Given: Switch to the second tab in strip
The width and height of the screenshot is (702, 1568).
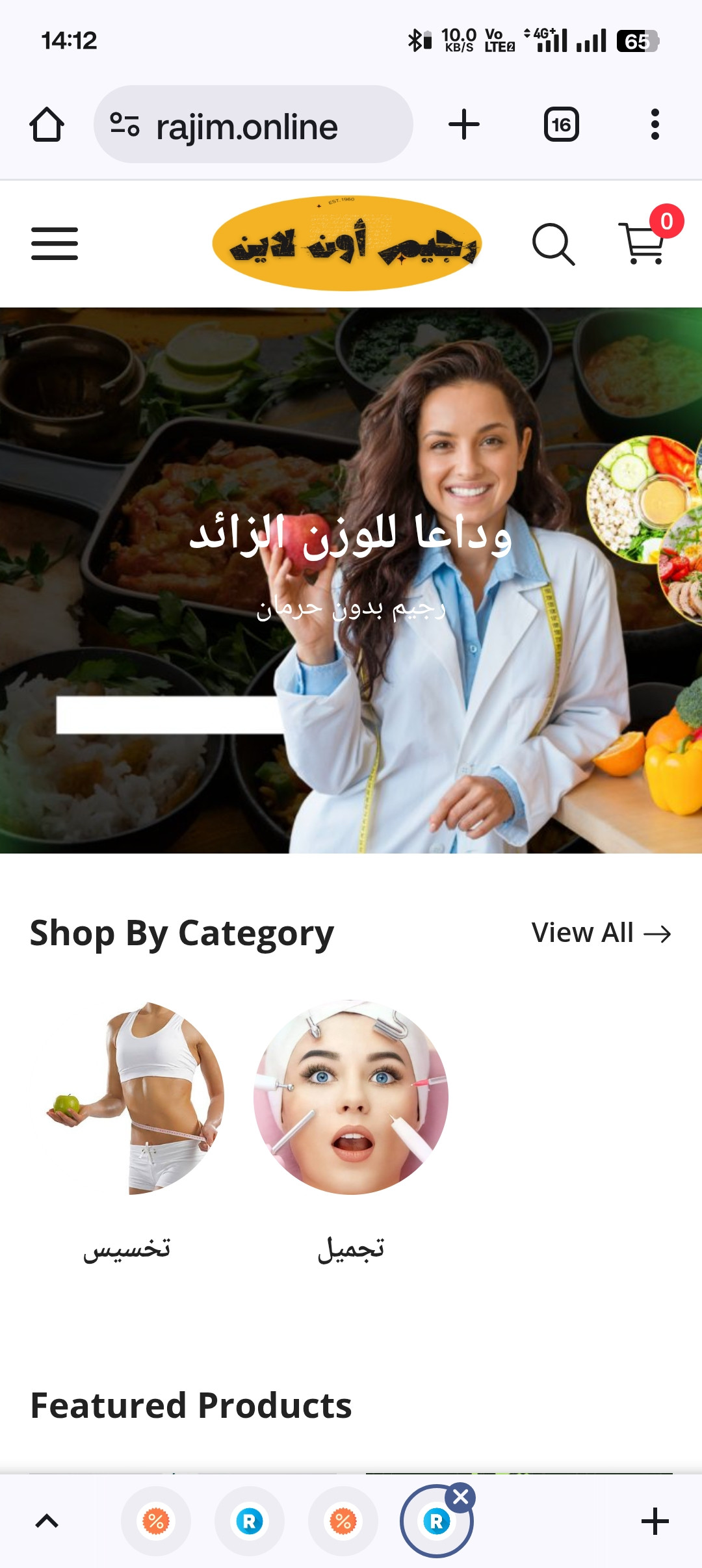Looking at the screenshot, I should click(x=250, y=1521).
